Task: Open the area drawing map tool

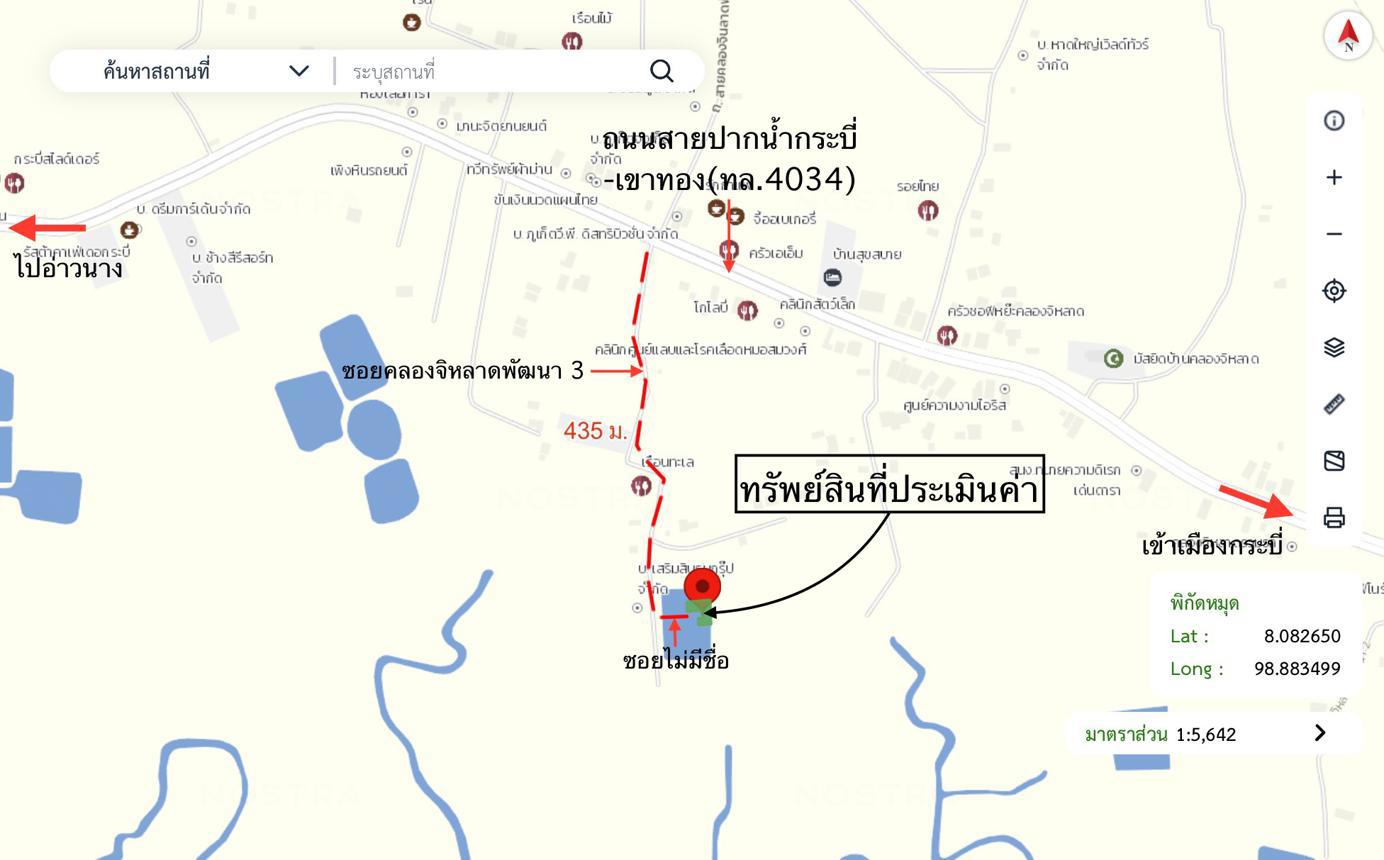Action: [1333, 461]
